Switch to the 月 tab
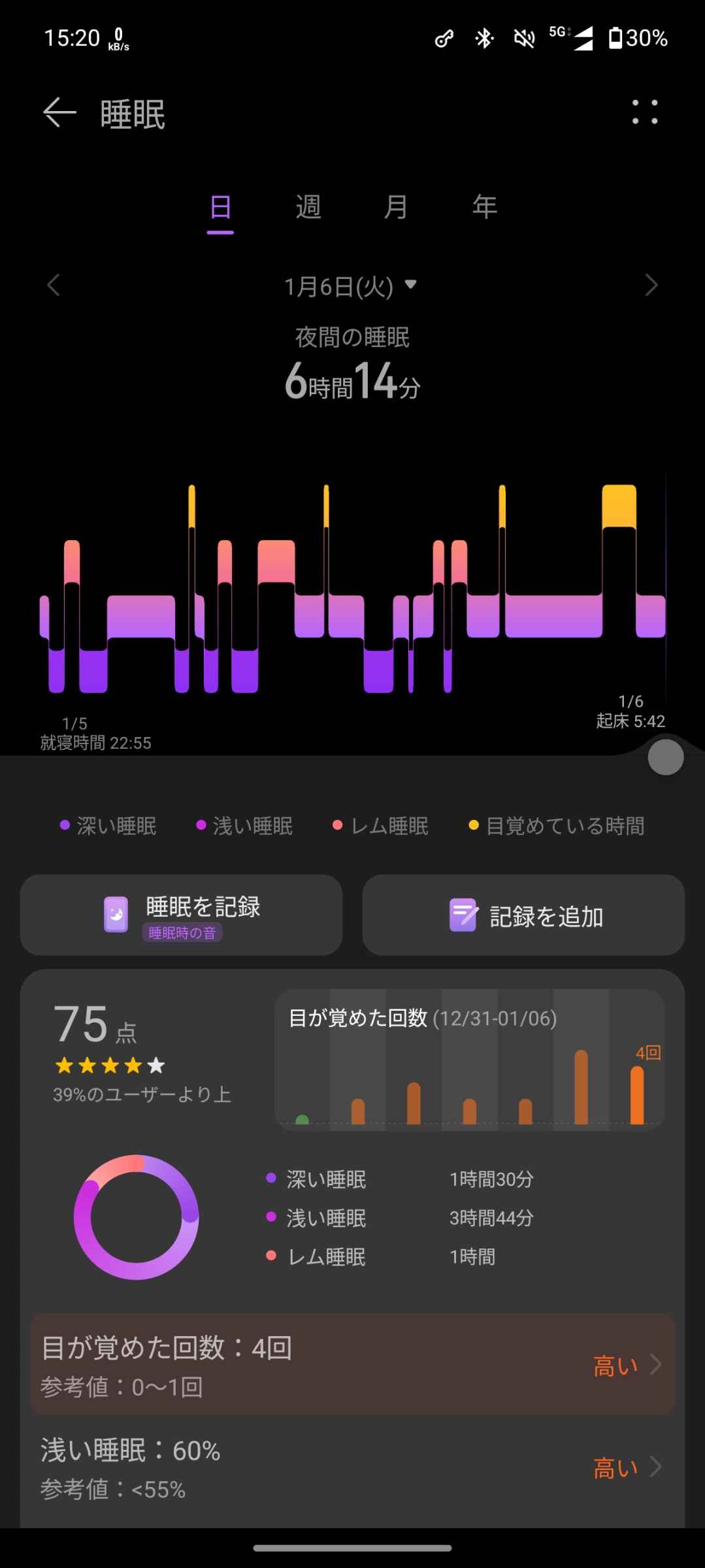 (395, 208)
